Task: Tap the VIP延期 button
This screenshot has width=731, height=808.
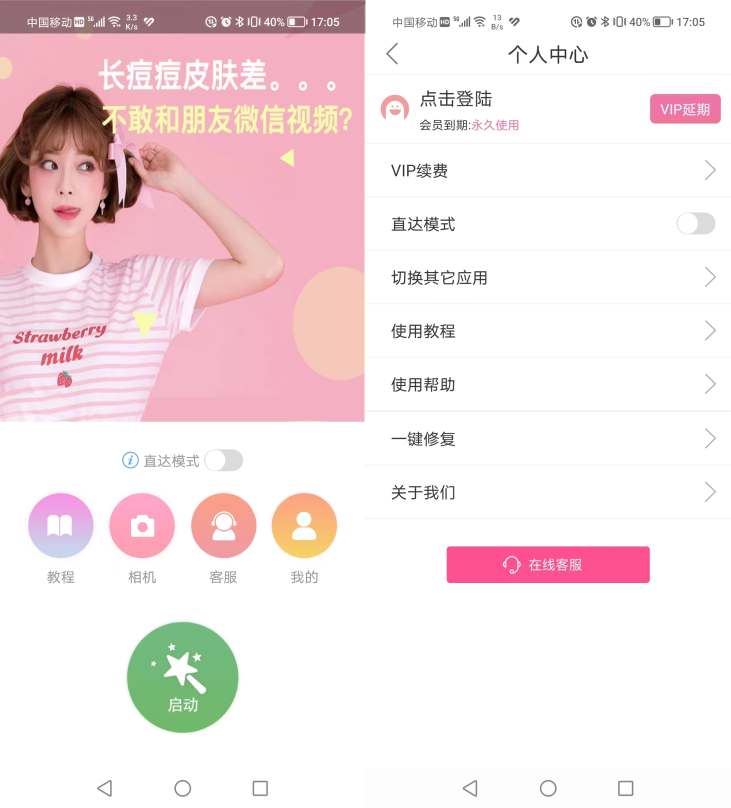Action: (685, 109)
